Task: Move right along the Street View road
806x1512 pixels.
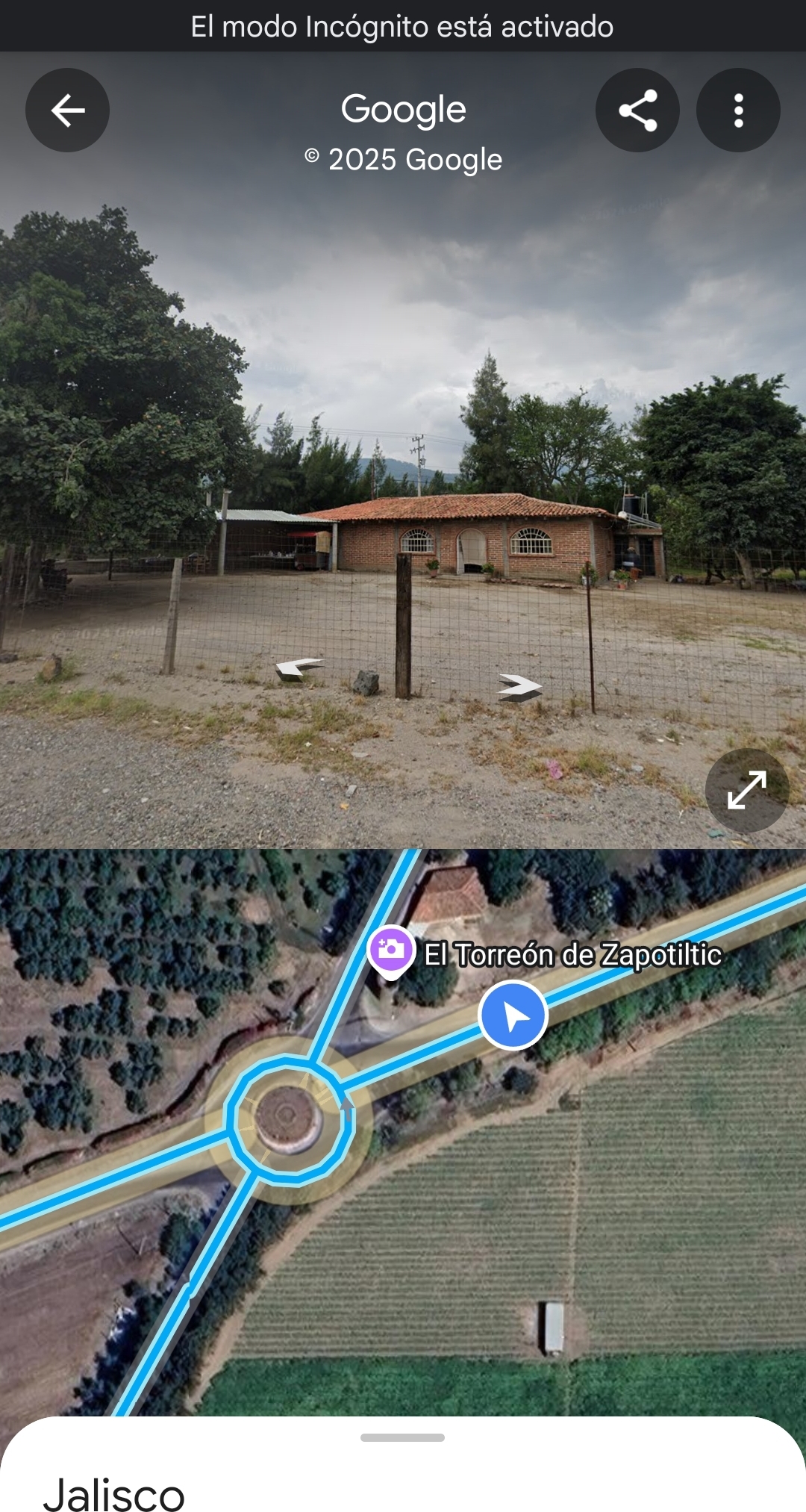Action: (520, 686)
